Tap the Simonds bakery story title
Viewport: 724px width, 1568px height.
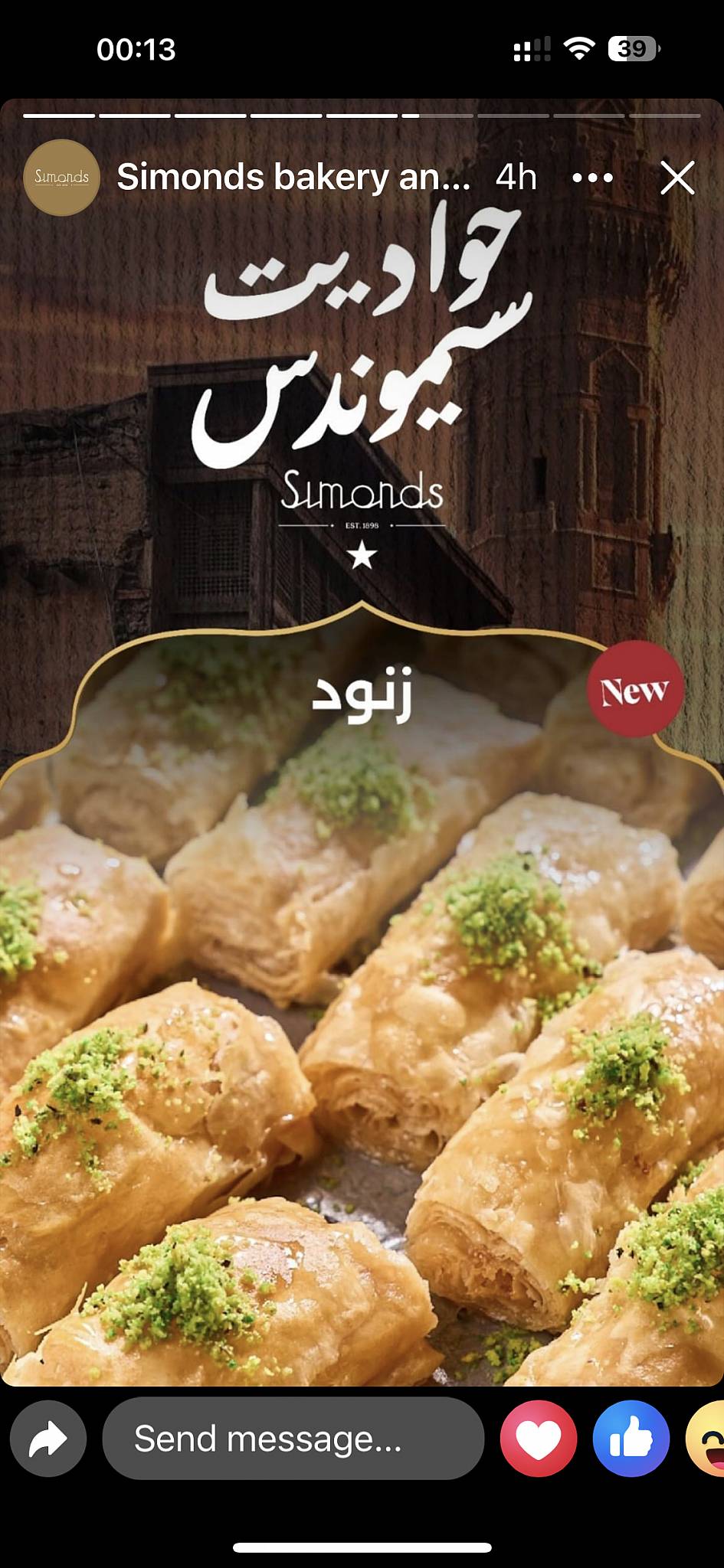click(x=293, y=178)
